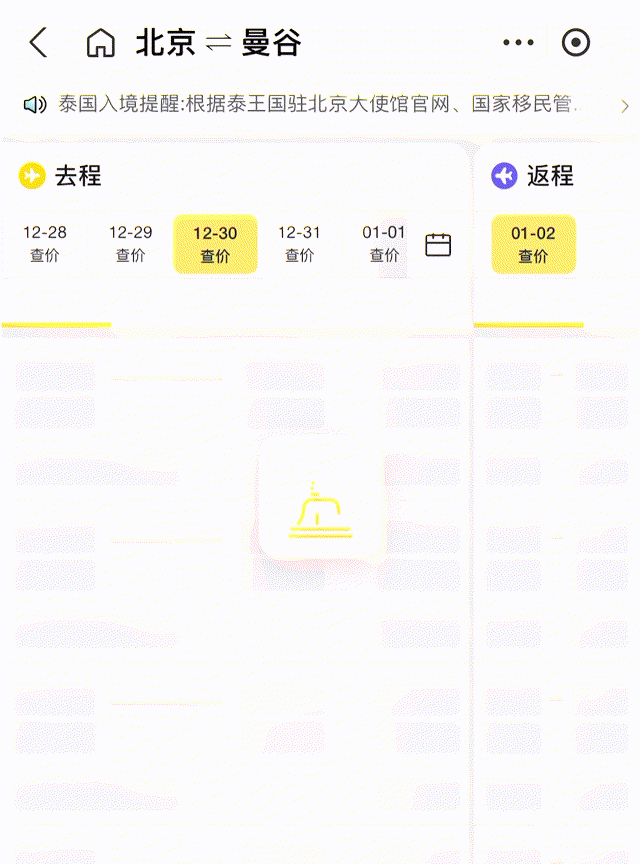Go back using the top-left arrow
Screen dimensions: 640x864
point(38,43)
